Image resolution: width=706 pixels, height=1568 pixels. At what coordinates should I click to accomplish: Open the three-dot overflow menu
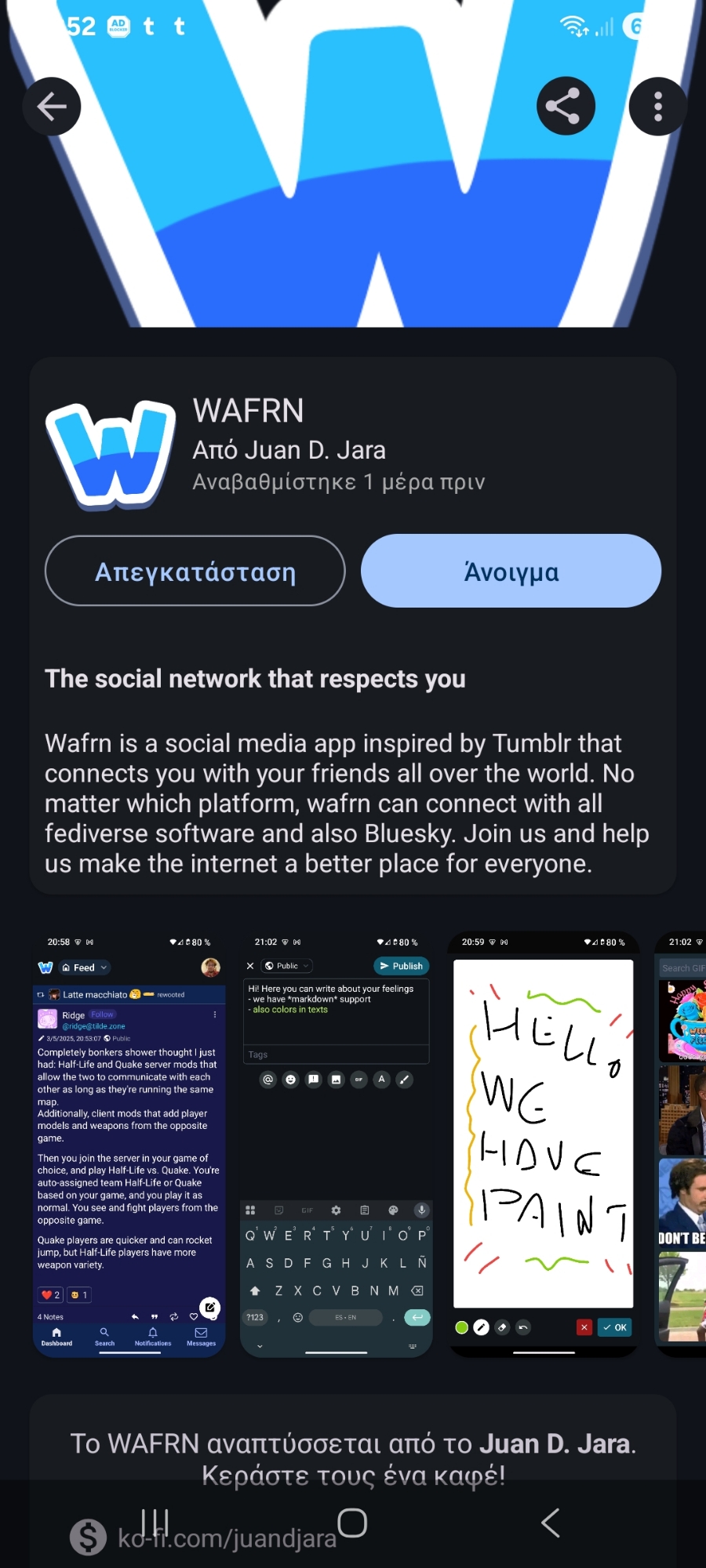(x=657, y=107)
